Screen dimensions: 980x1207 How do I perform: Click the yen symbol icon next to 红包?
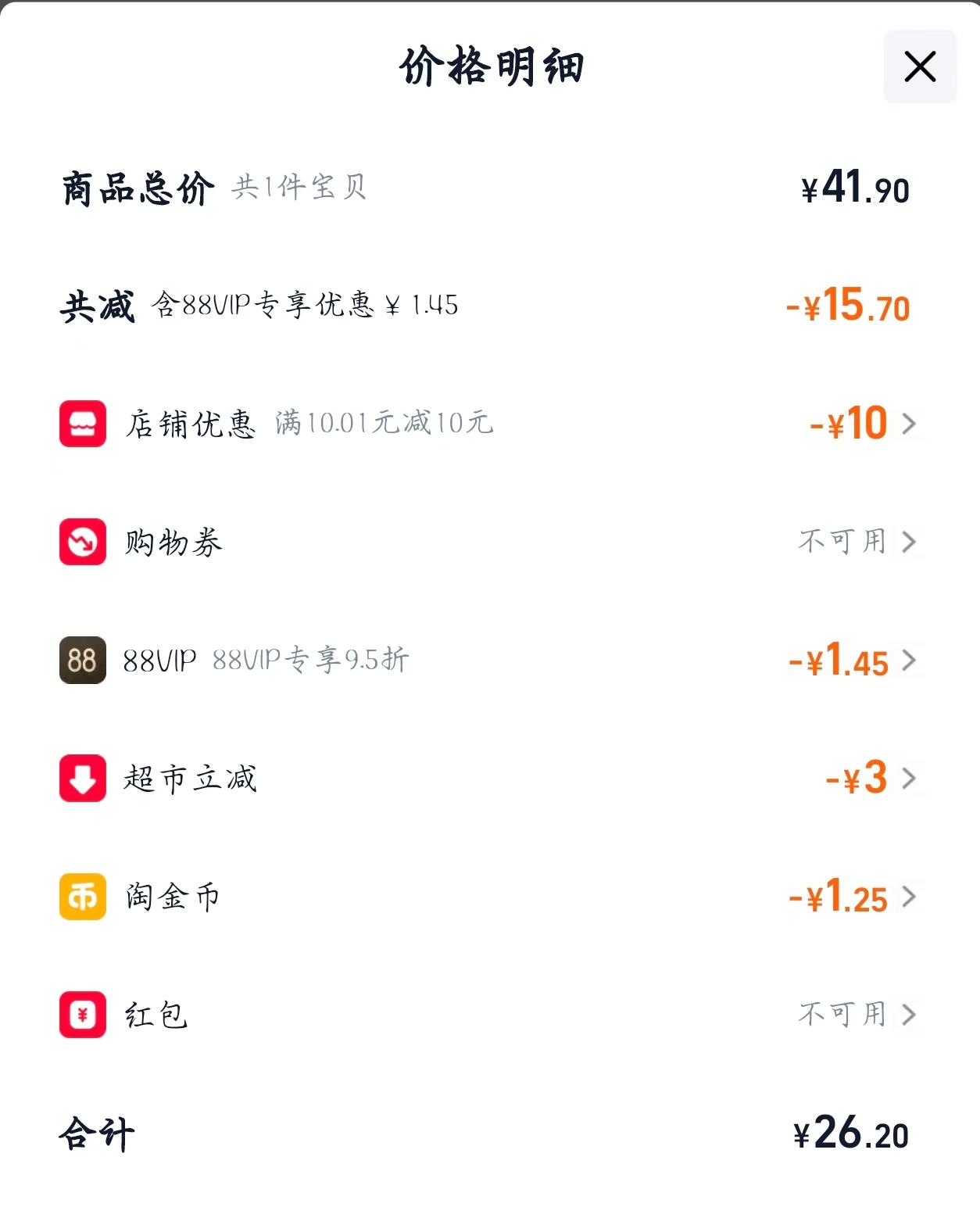[82, 1015]
